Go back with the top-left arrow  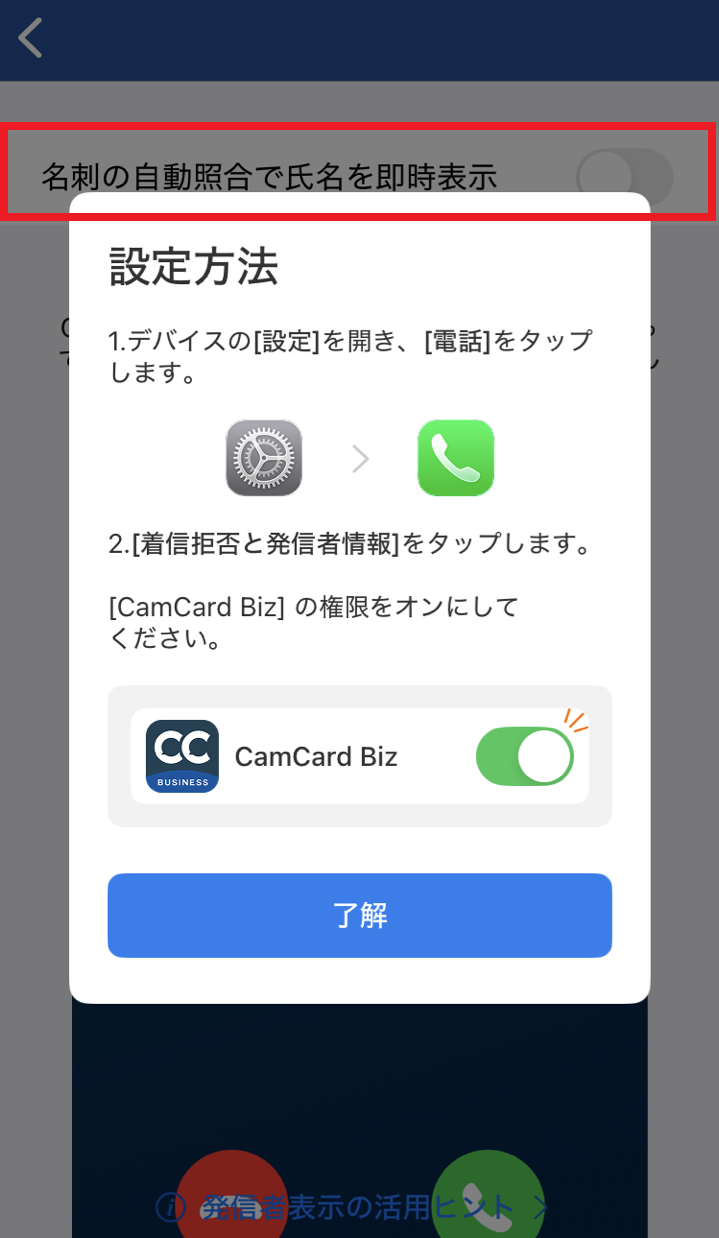[31, 38]
